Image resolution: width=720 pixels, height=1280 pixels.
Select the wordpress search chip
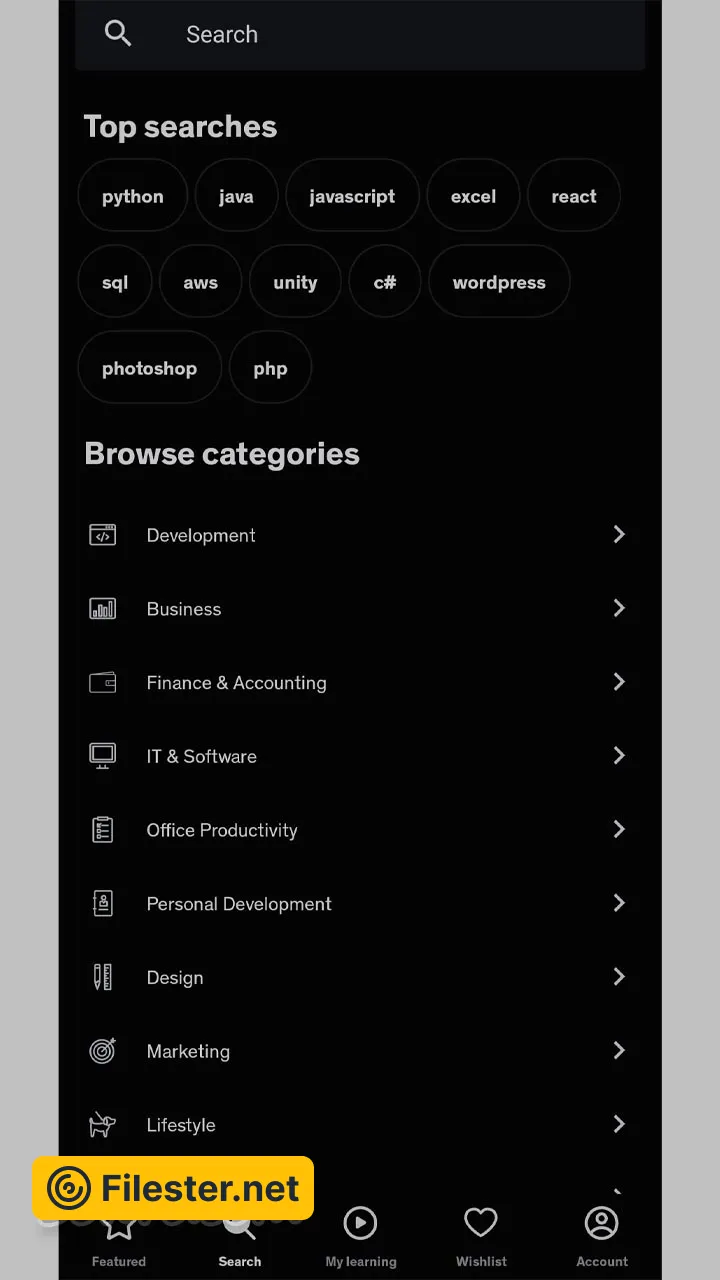(x=499, y=282)
